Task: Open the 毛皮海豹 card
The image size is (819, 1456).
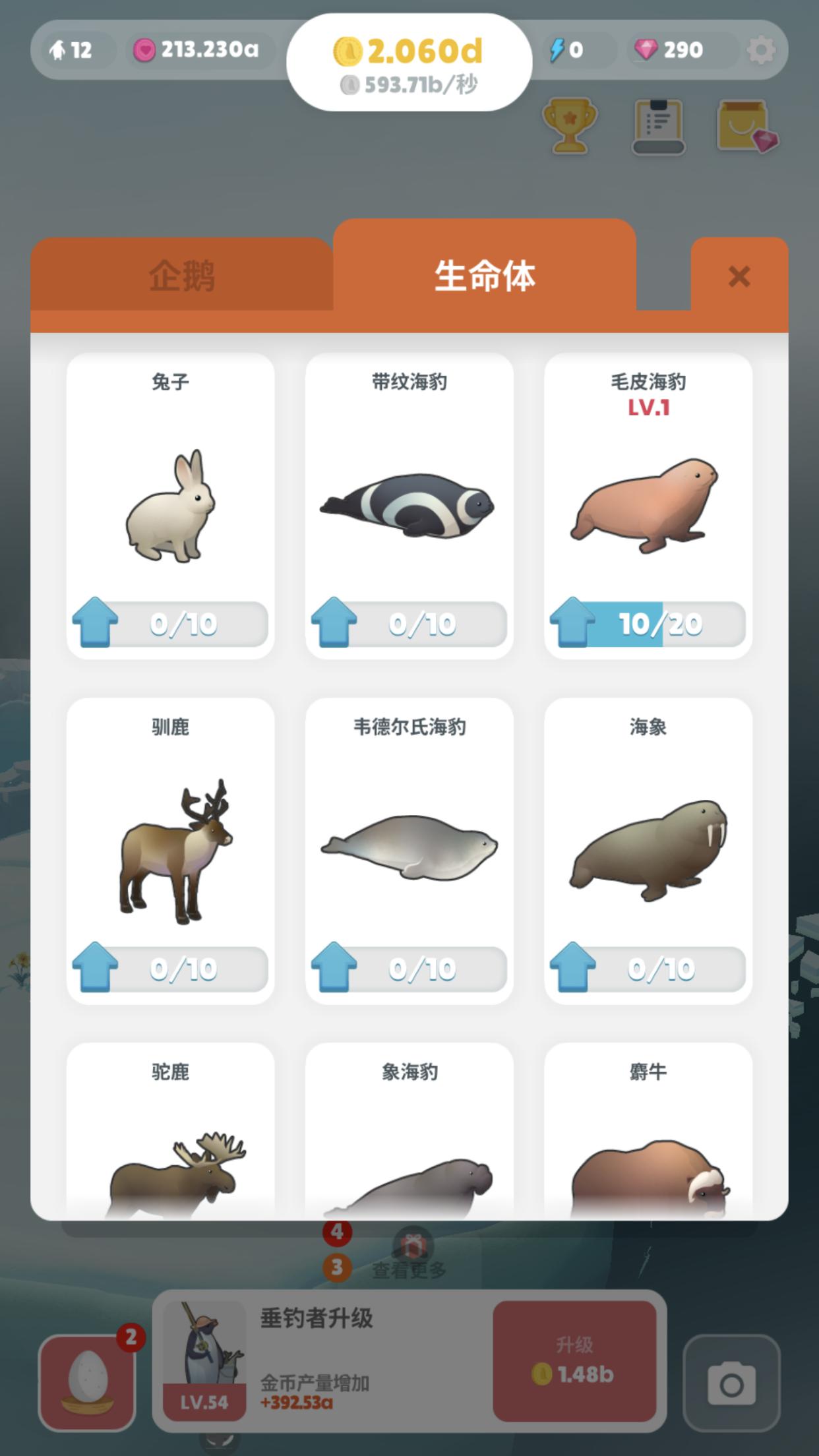Action: (x=648, y=504)
